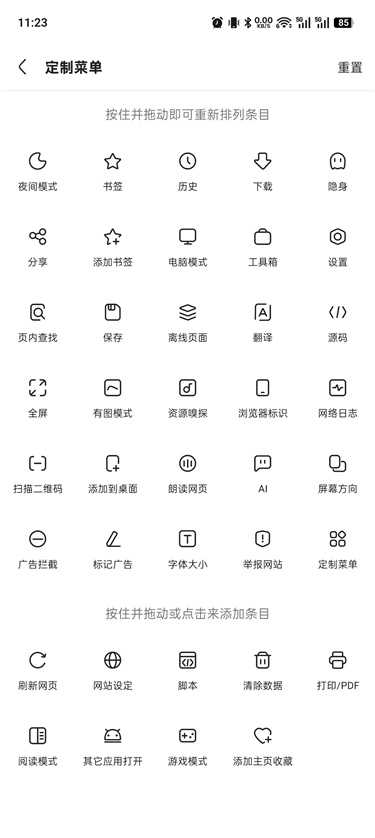Viewport: 375px width, 838px height.
Task: Select the 隐身 item
Action: pyautogui.click(x=338, y=172)
